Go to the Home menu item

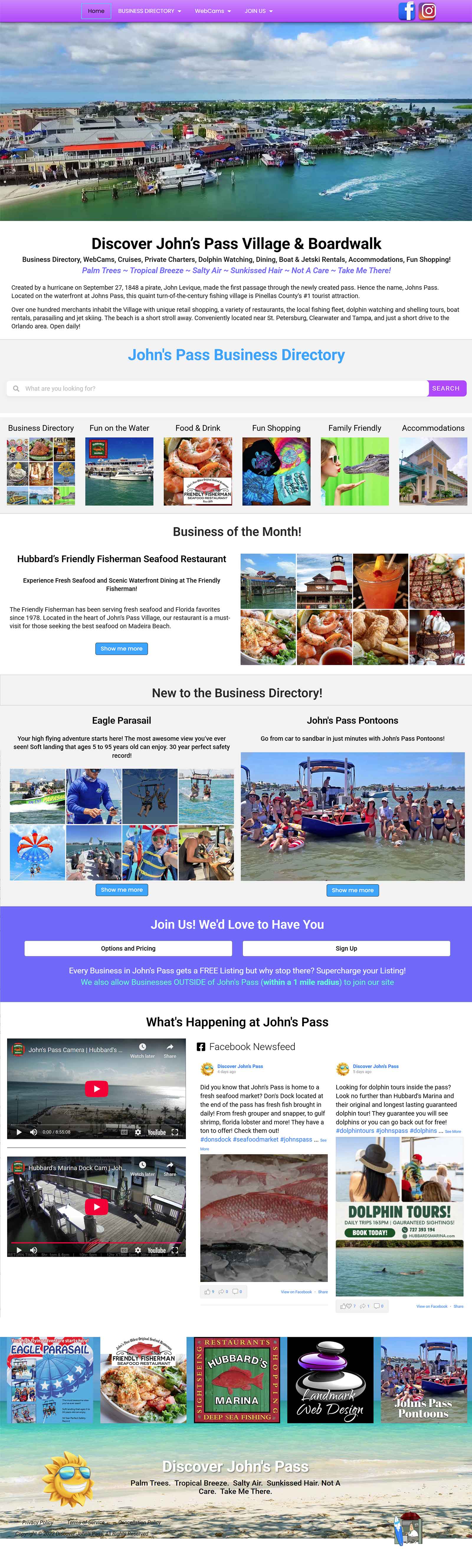[96, 11]
